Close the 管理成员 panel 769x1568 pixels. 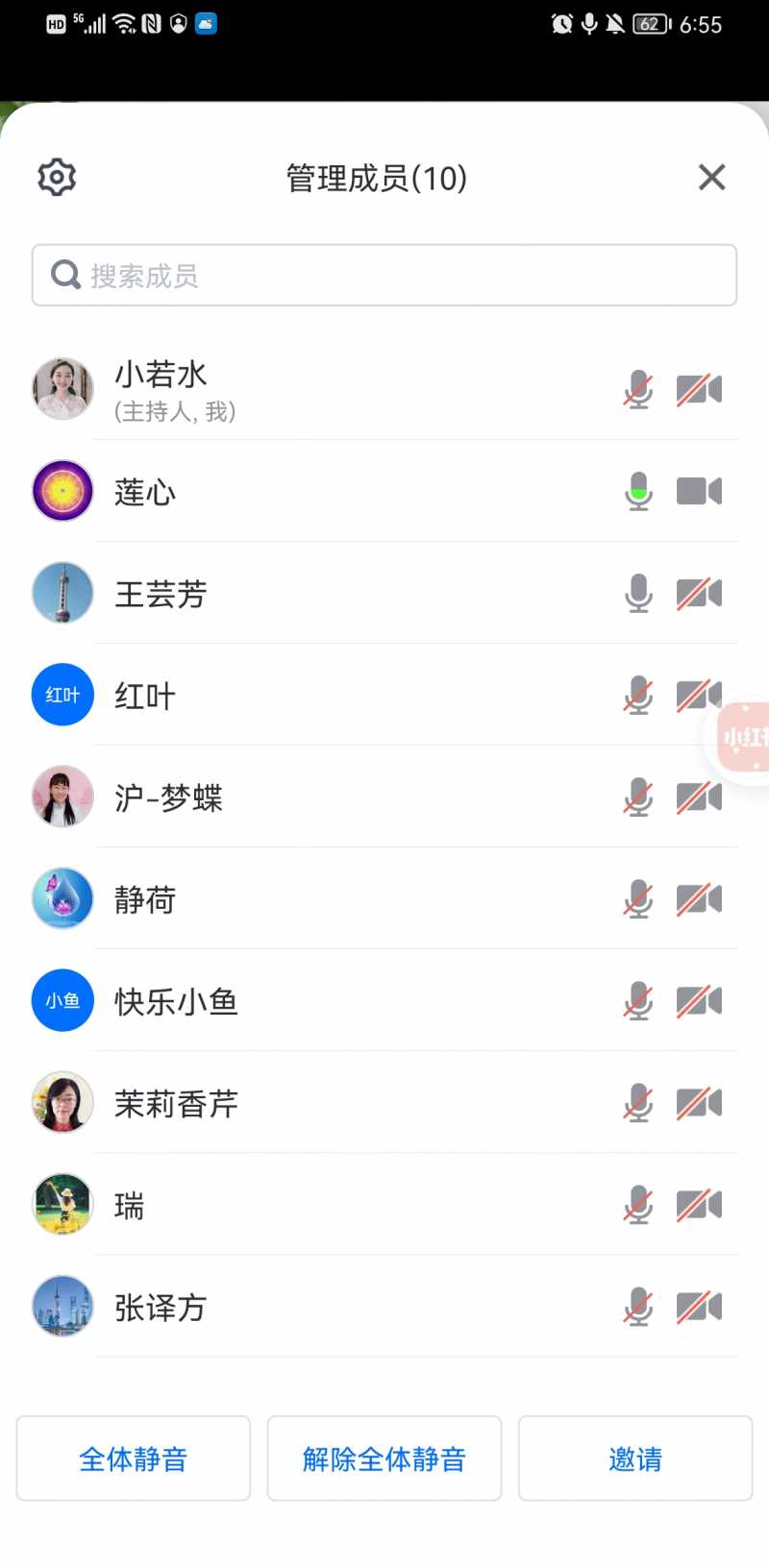711,178
